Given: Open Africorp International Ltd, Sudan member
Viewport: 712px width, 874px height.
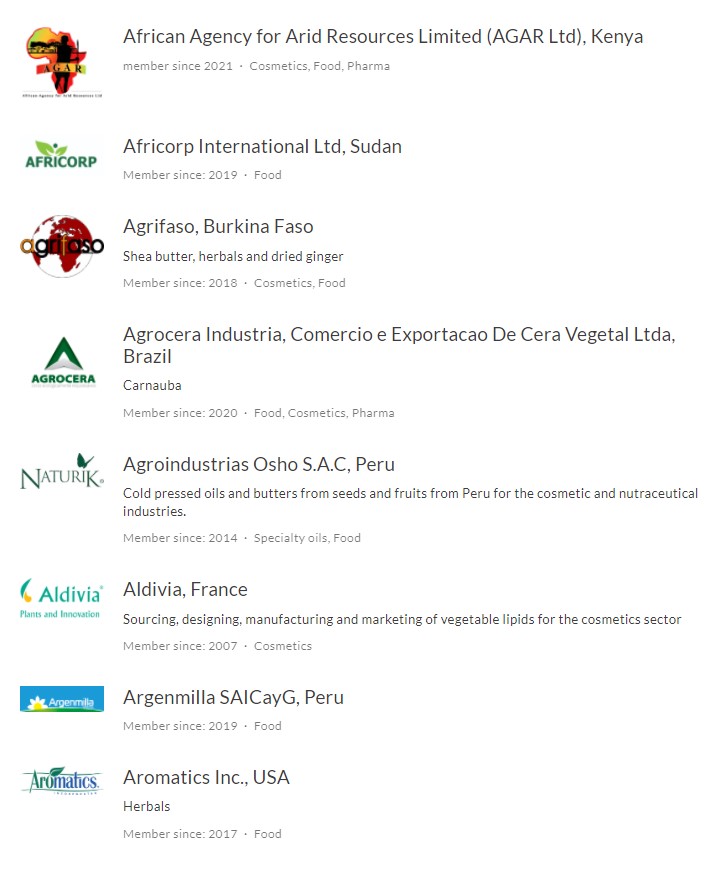Looking at the screenshot, I should click(x=262, y=147).
